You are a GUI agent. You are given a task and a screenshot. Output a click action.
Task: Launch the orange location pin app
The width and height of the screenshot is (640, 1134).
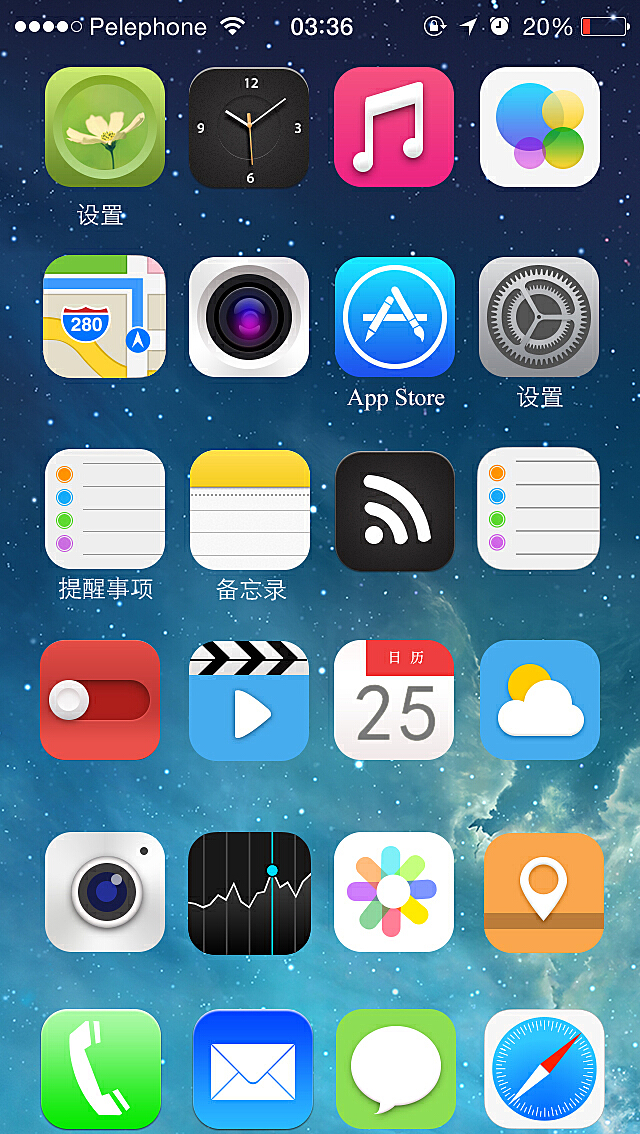coord(543,892)
